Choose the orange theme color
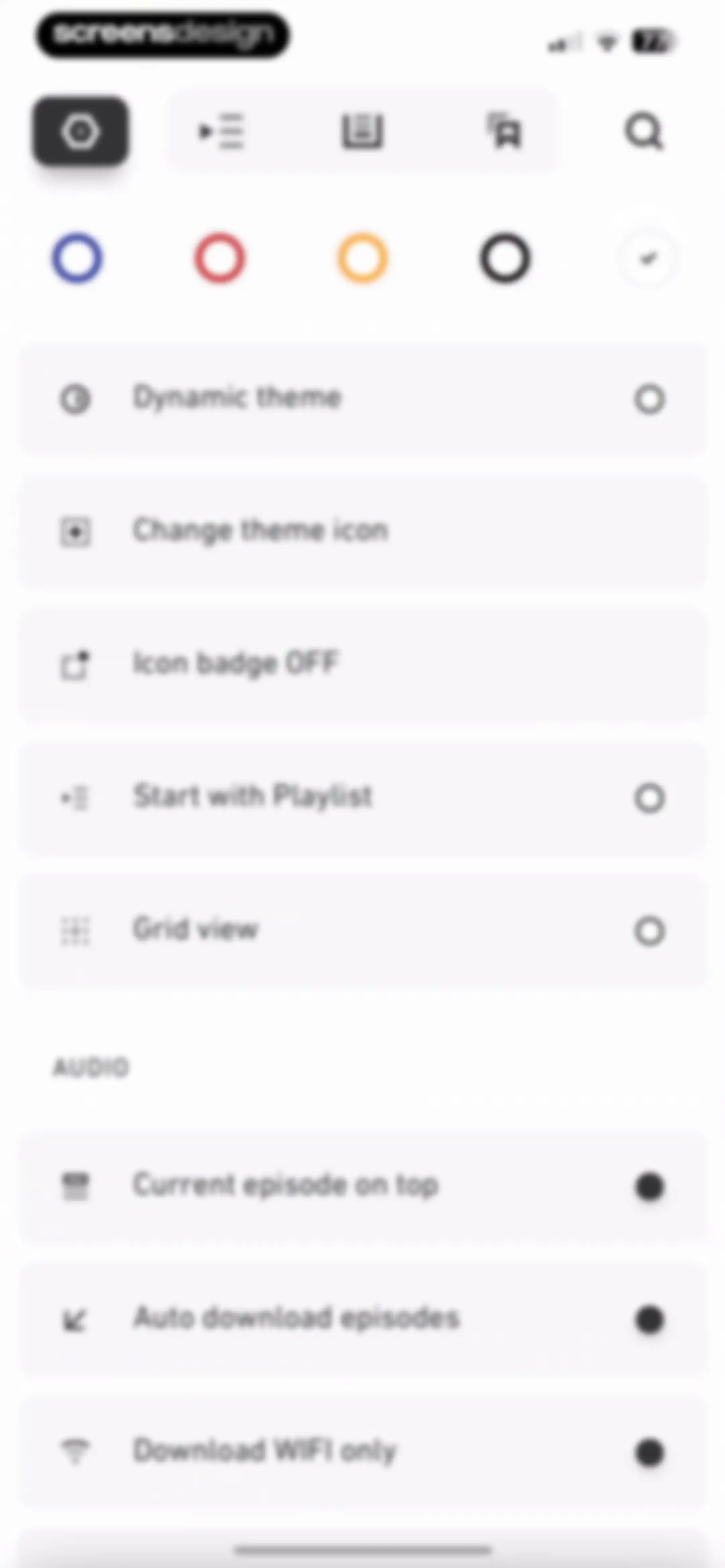The image size is (725, 1568). 363,258
